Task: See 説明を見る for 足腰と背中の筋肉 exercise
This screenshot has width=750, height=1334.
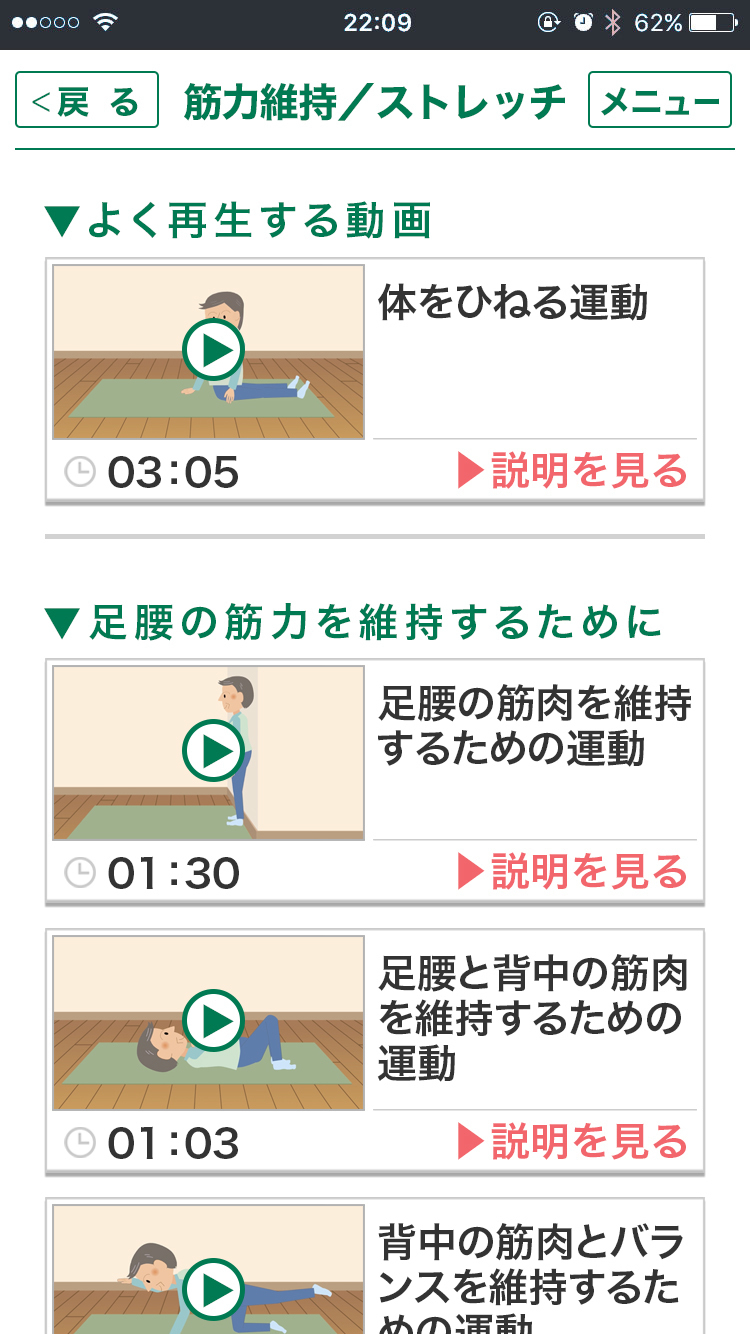Action: tap(573, 1141)
